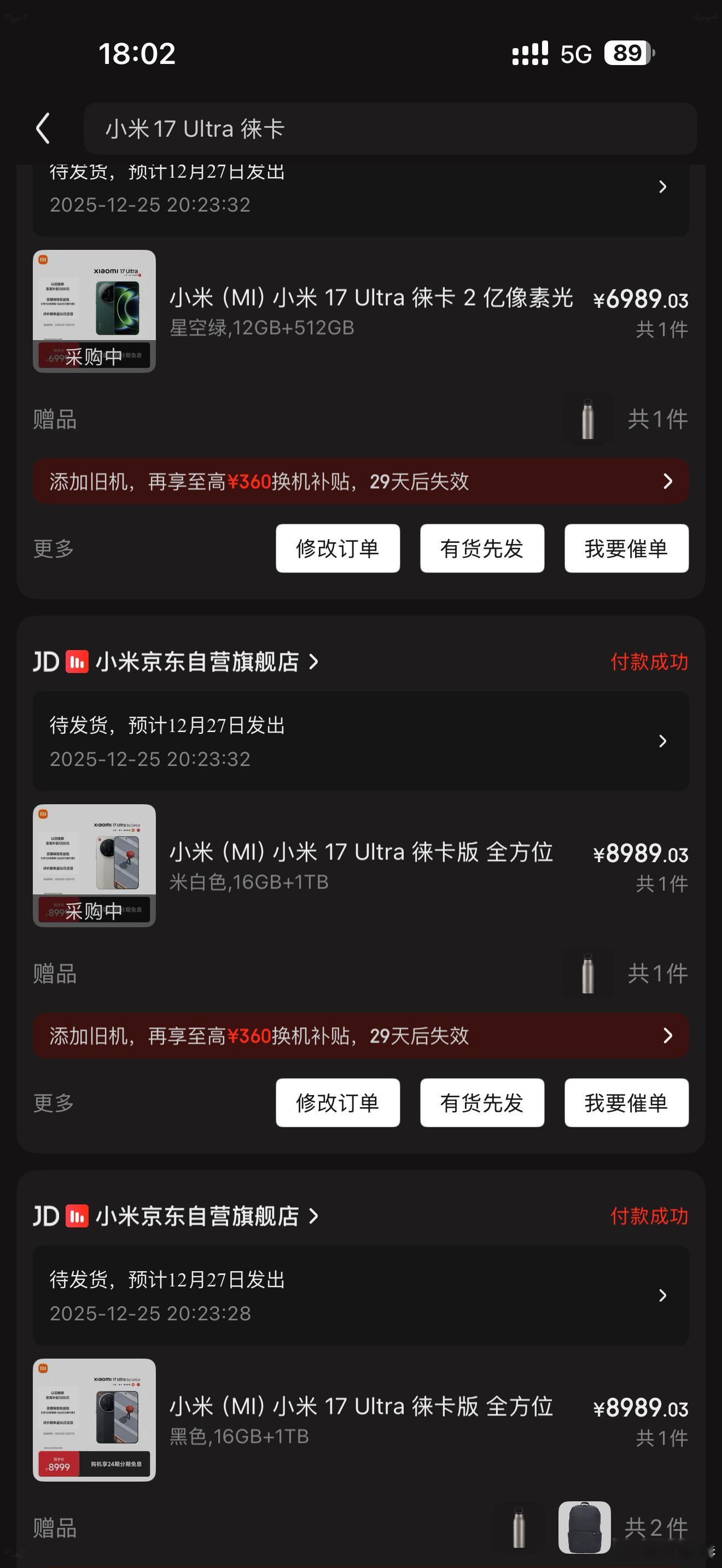This screenshot has width=722, height=1568.
Task: Expand the trade-in subsidy banner on second order
Action: (668, 1037)
